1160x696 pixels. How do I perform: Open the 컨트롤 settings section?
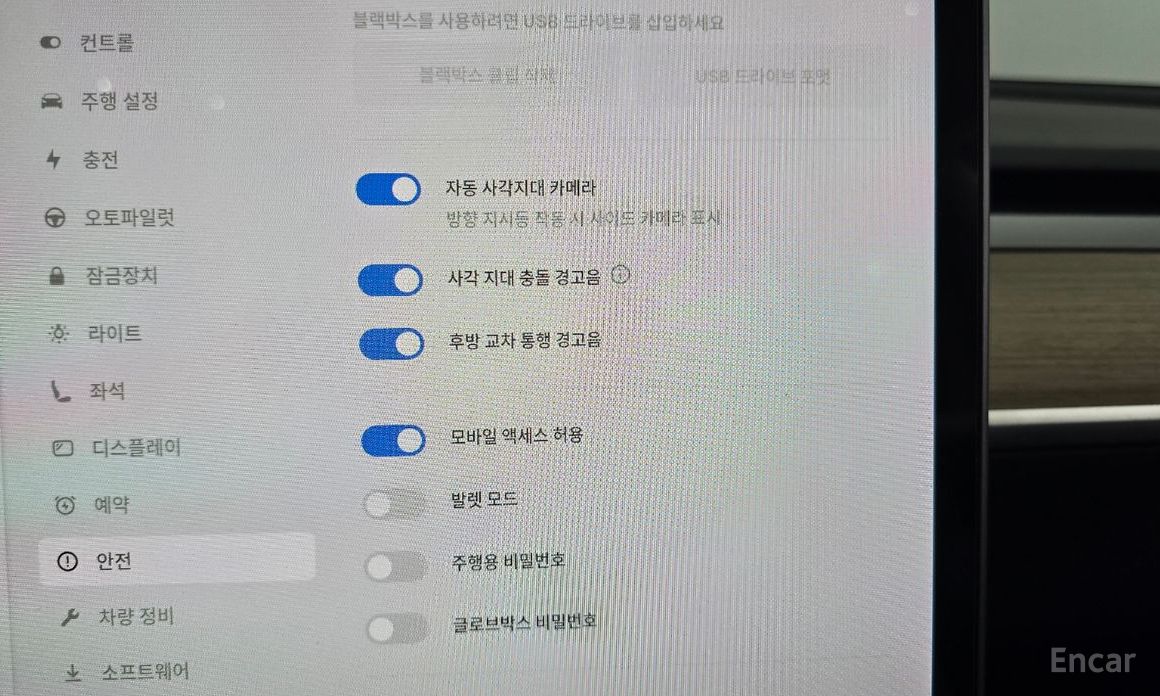pos(106,43)
